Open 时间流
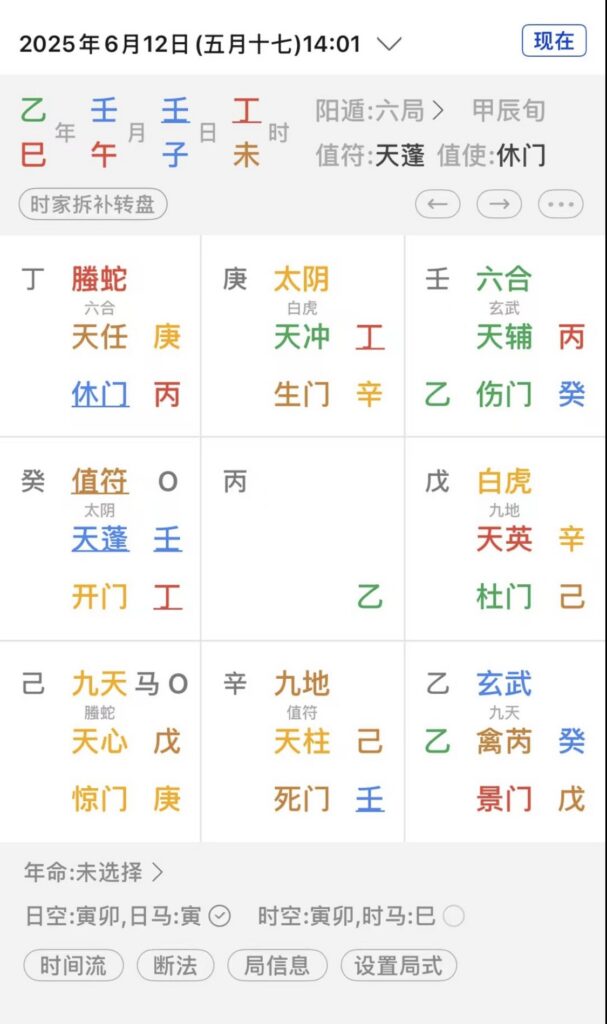This screenshot has height=1024, width=607. [x=73, y=965]
